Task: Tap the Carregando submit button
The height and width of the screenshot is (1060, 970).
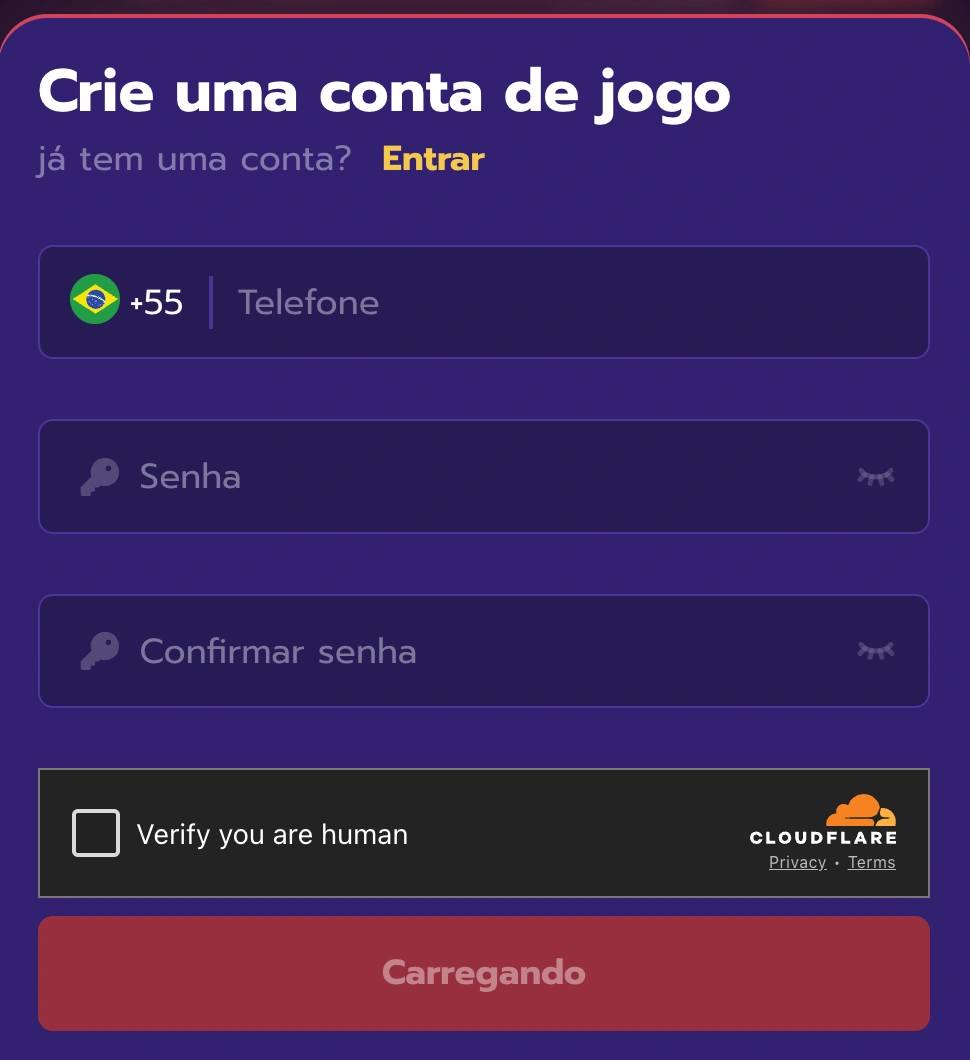Action: [484, 973]
